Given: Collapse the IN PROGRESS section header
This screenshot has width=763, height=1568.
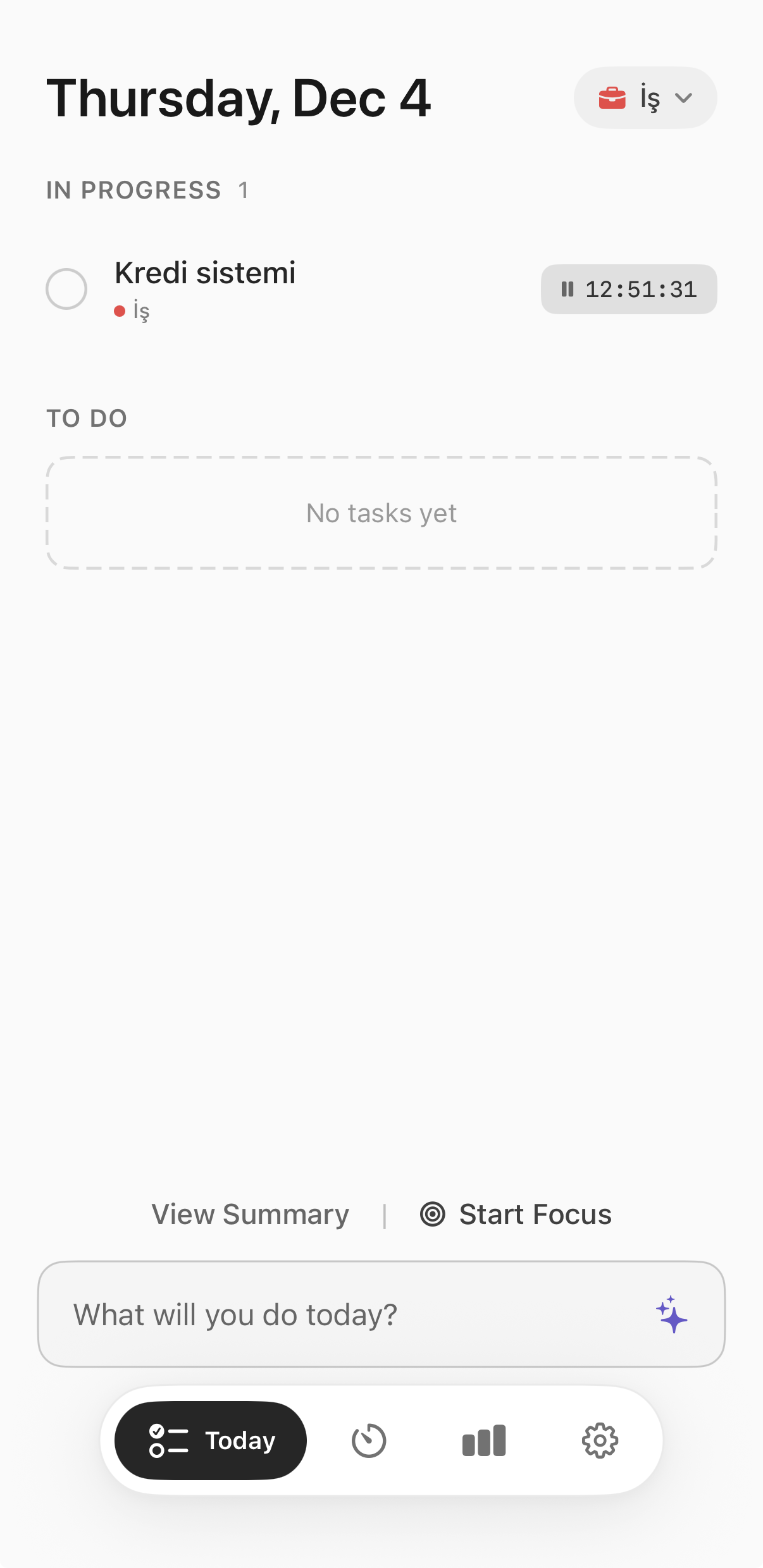Looking at the screenshot, I should tap(134, 189).
